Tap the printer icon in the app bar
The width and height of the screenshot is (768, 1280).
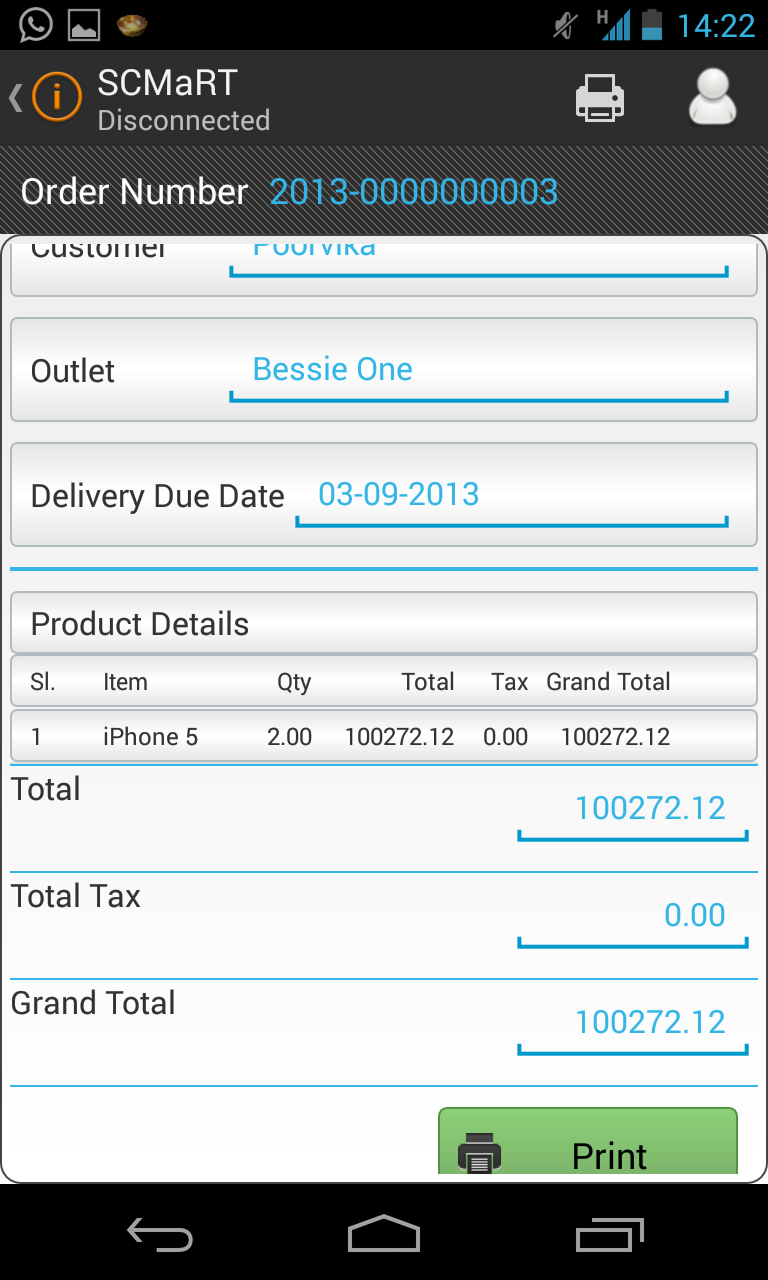pos(600,98)
